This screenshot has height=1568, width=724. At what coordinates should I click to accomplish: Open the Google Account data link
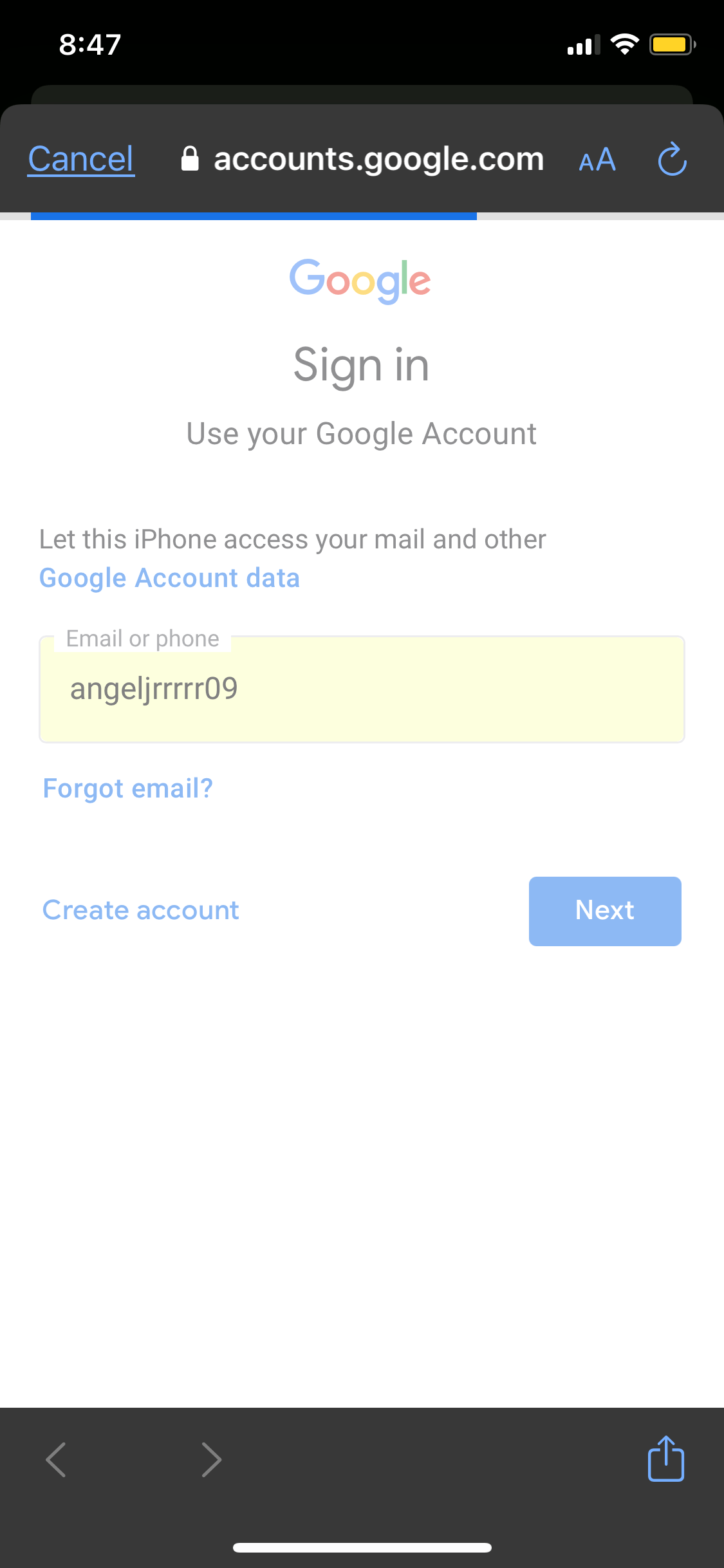(169, 578)
